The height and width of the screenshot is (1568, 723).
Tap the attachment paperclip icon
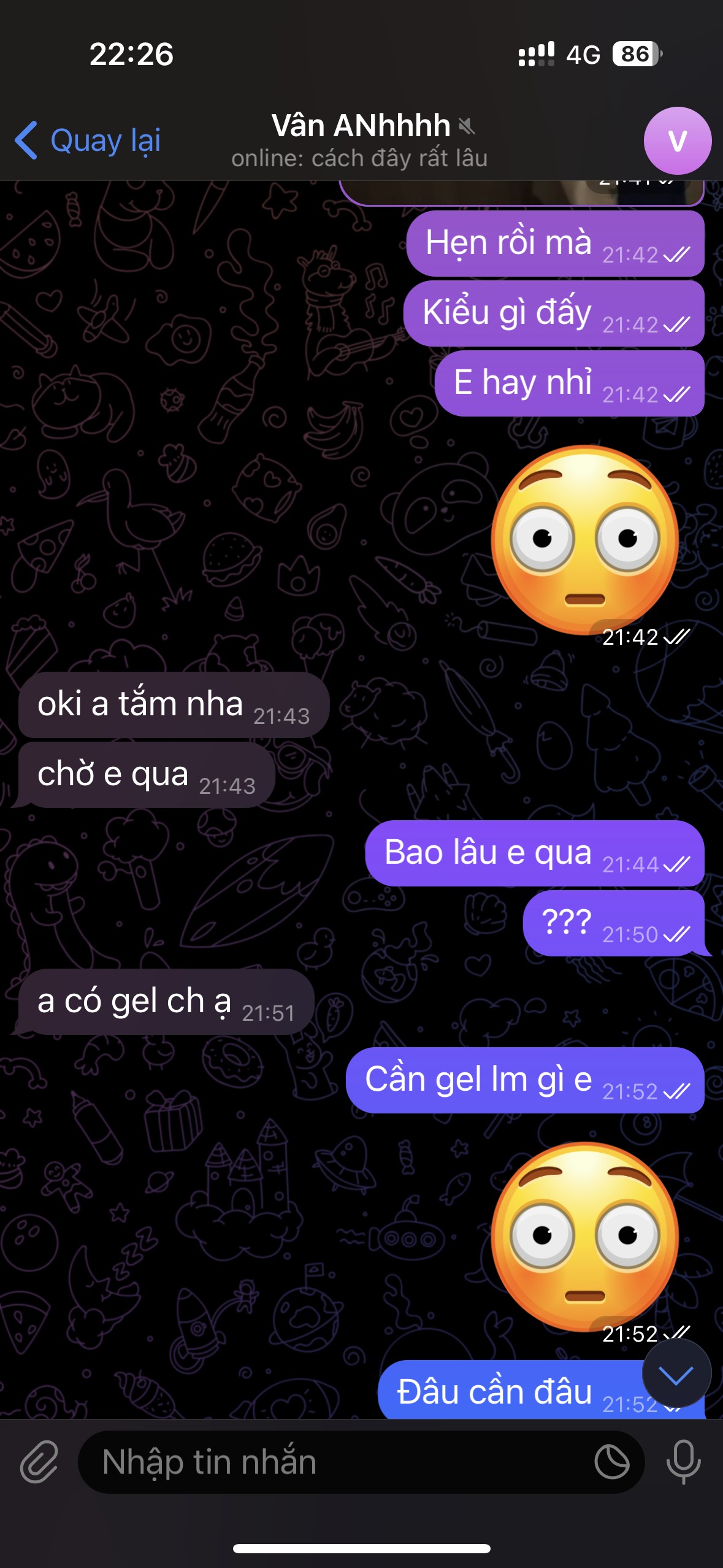39,1462
